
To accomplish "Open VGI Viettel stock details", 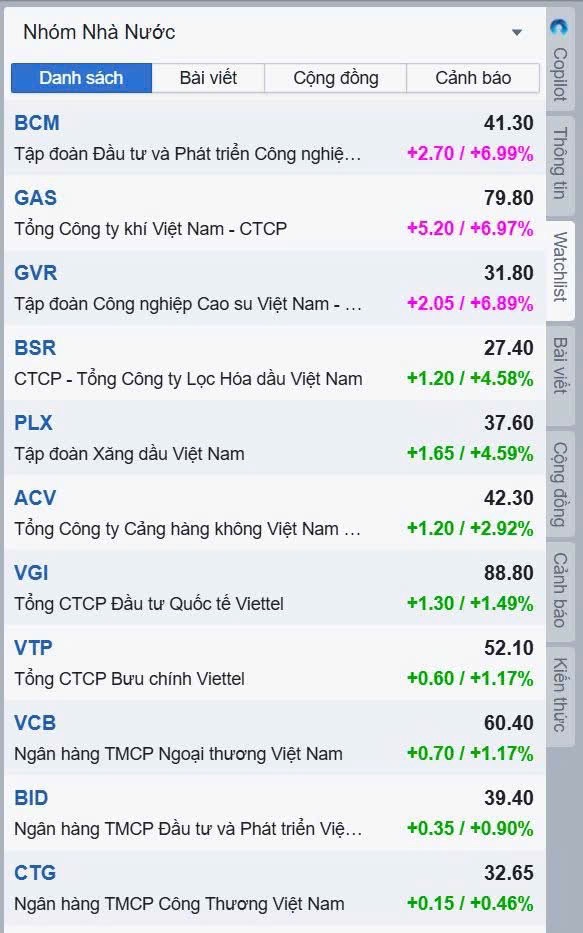I will pos(274,588).
